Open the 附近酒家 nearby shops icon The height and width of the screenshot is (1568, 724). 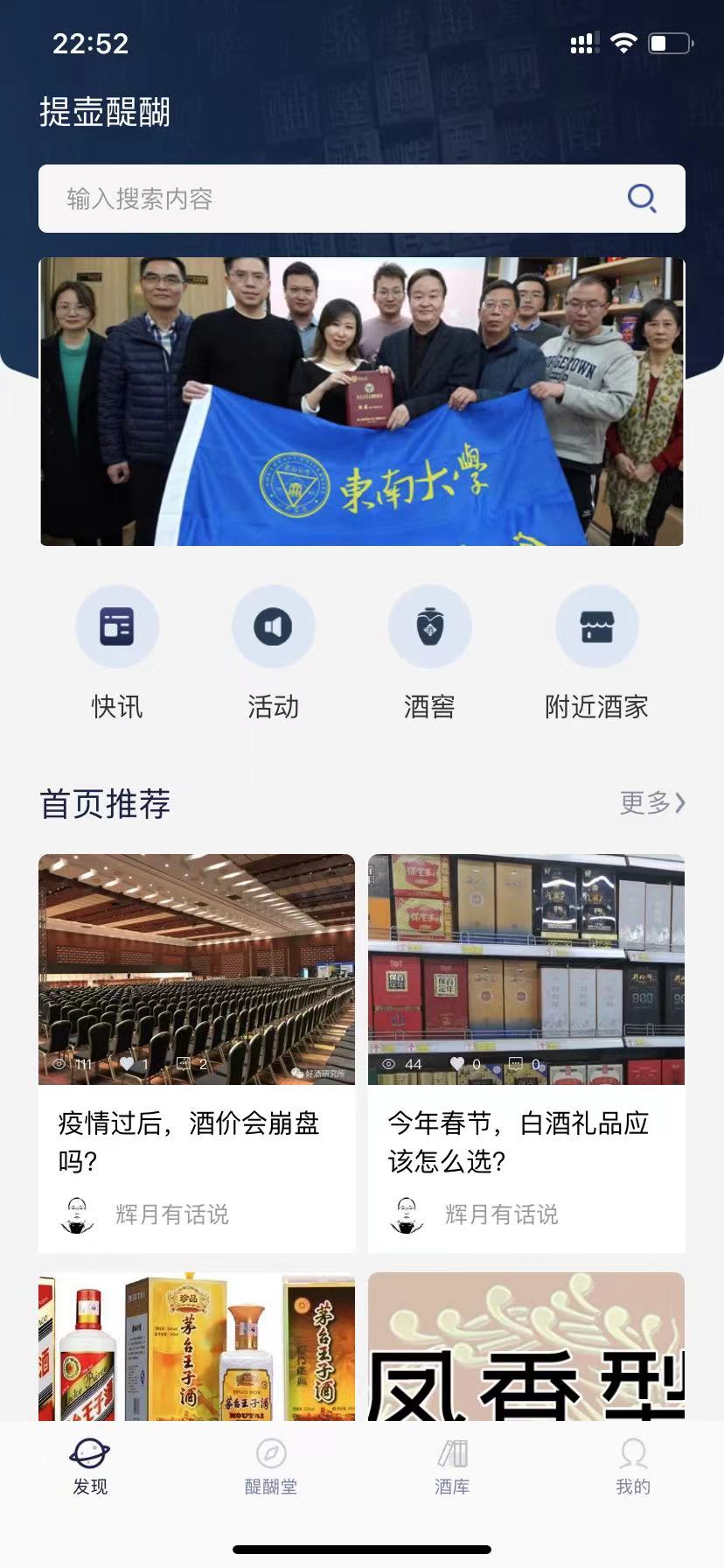(597, 626)
